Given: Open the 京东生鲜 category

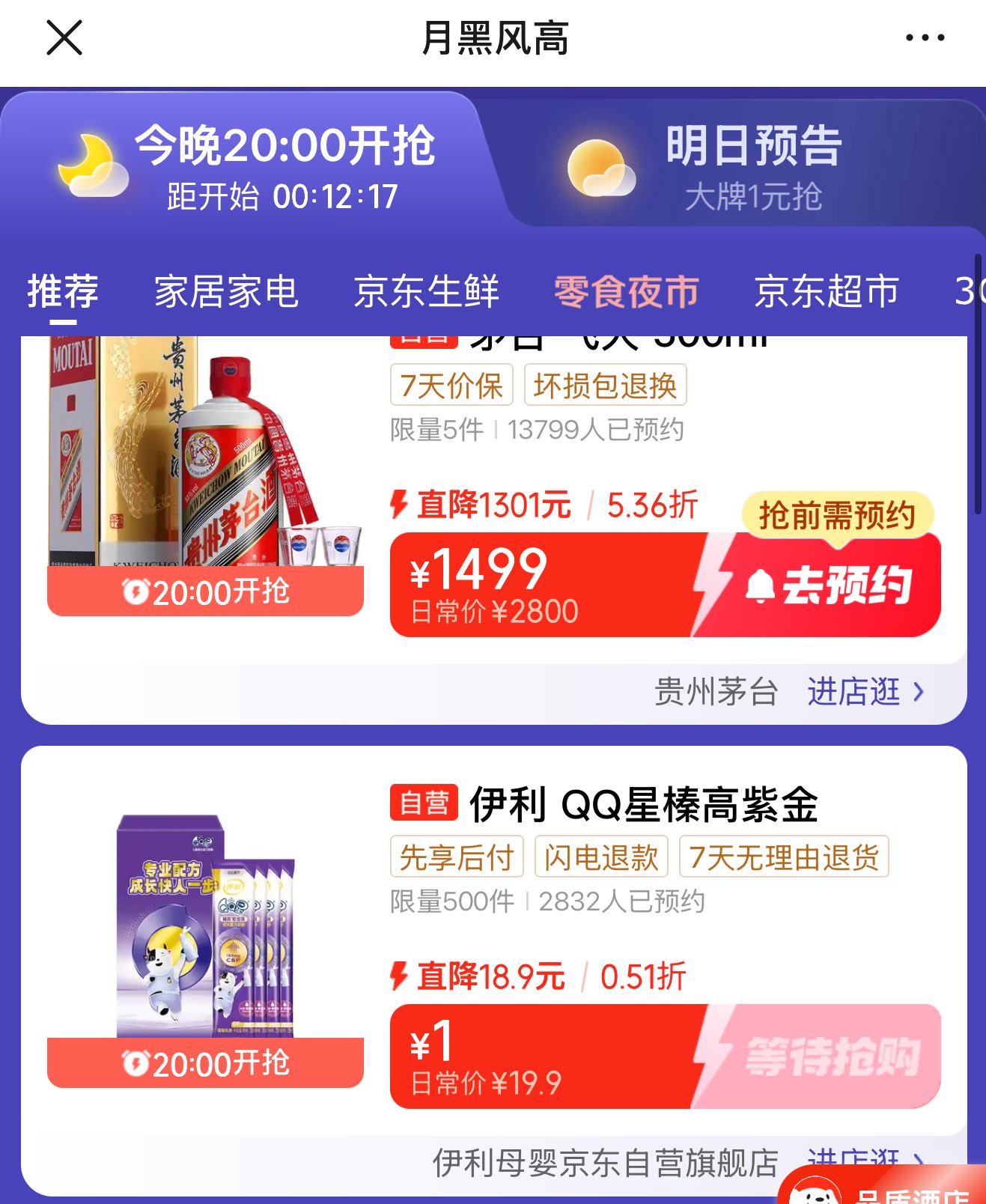Looking at the screenshot, I should (x=426, y=292).
